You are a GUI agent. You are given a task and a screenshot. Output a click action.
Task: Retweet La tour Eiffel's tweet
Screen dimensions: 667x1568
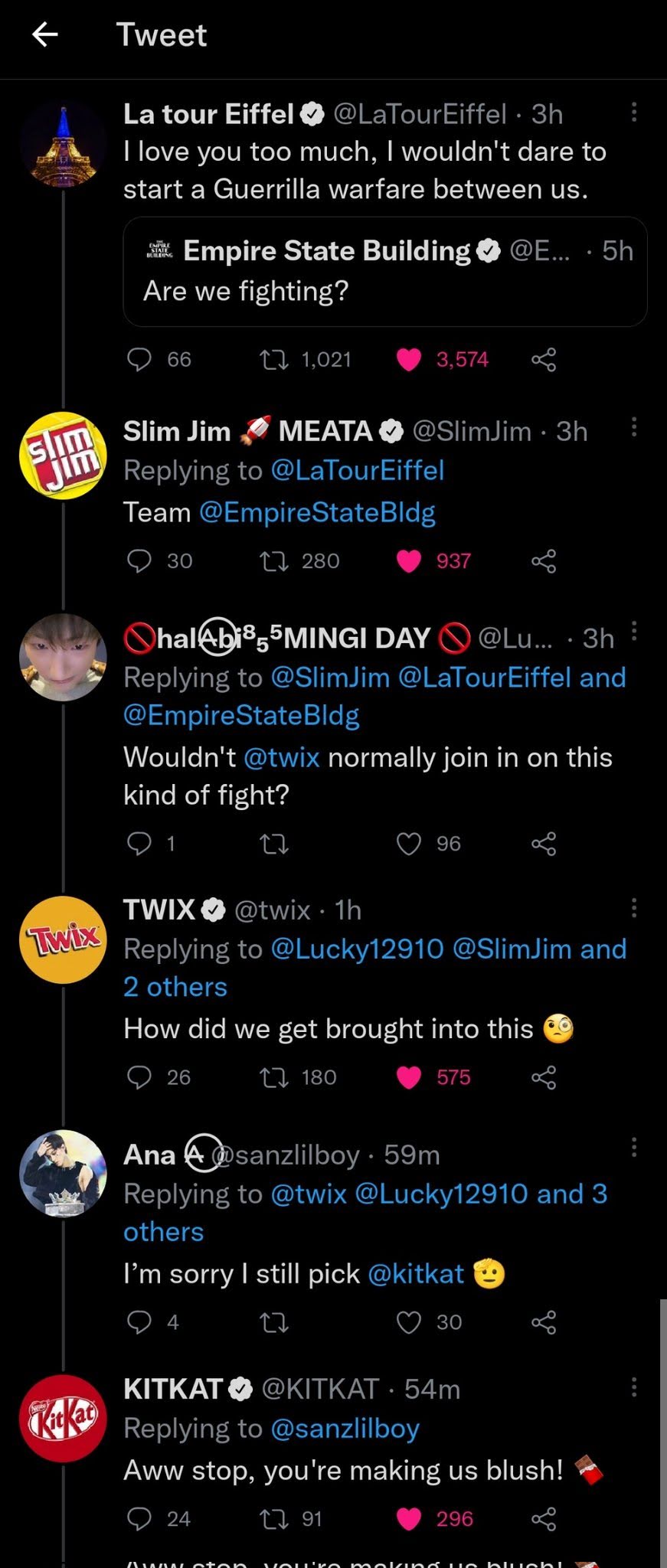[x=274, y=359]
